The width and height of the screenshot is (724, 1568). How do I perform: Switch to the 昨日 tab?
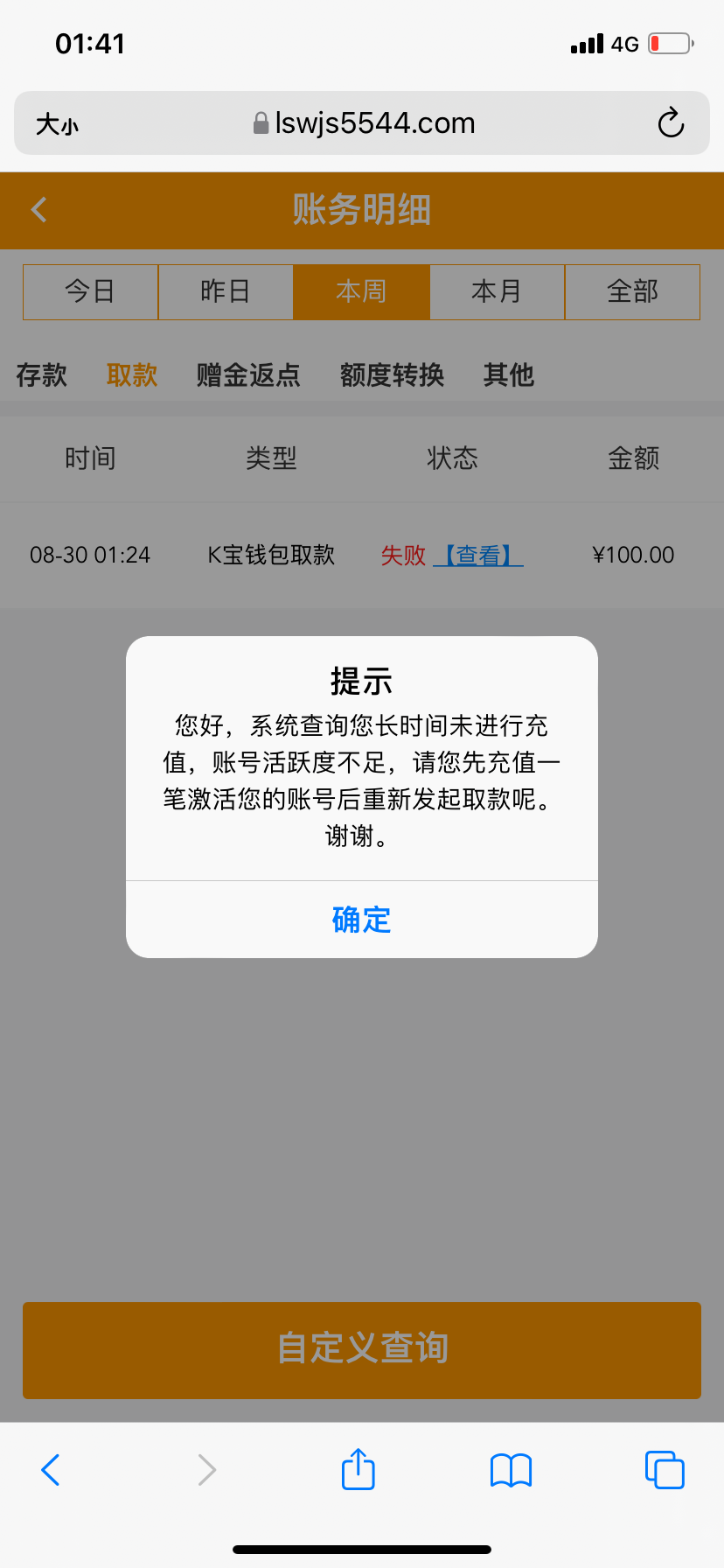(226, 291)
